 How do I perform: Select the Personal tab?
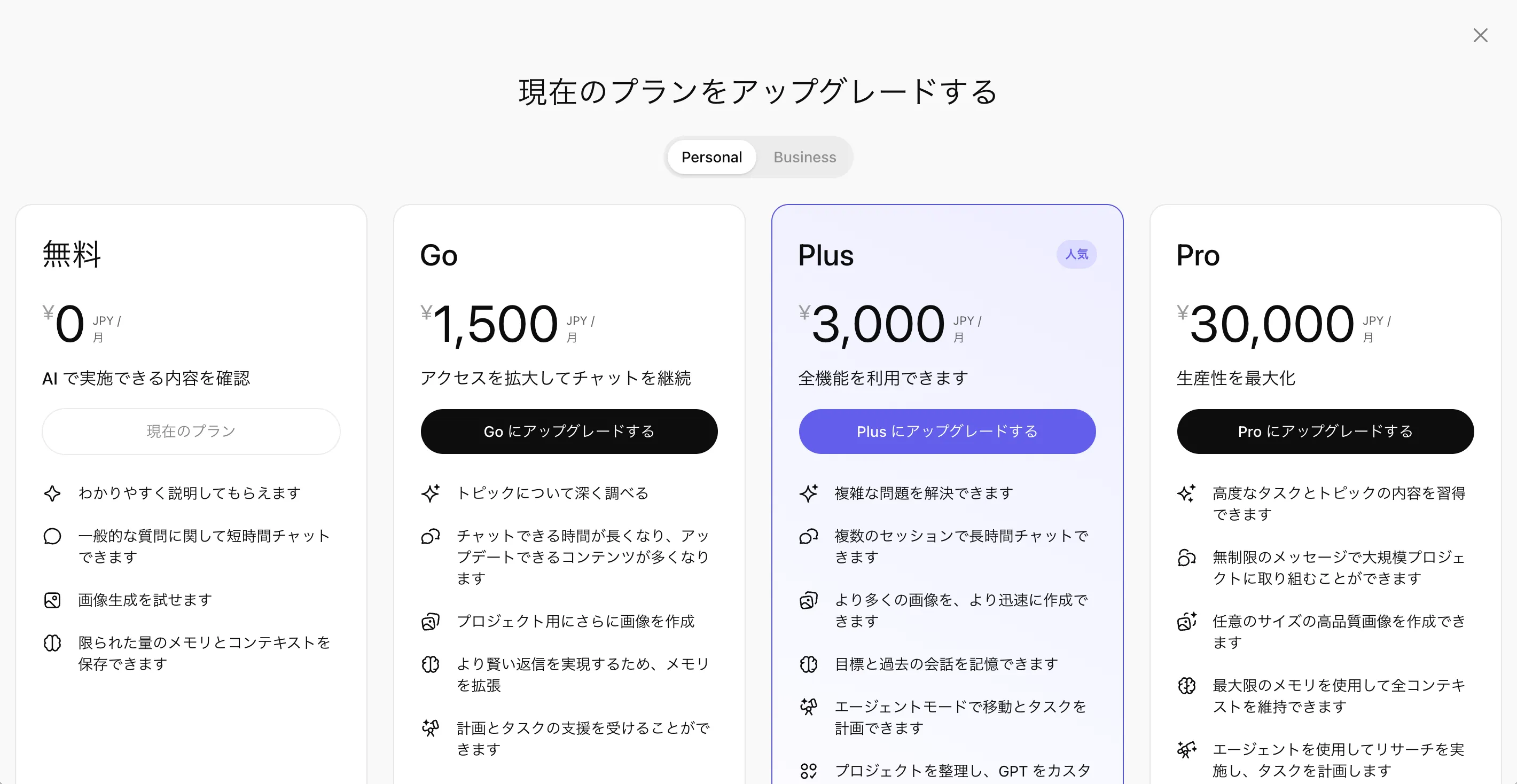(x=711, y=157)
